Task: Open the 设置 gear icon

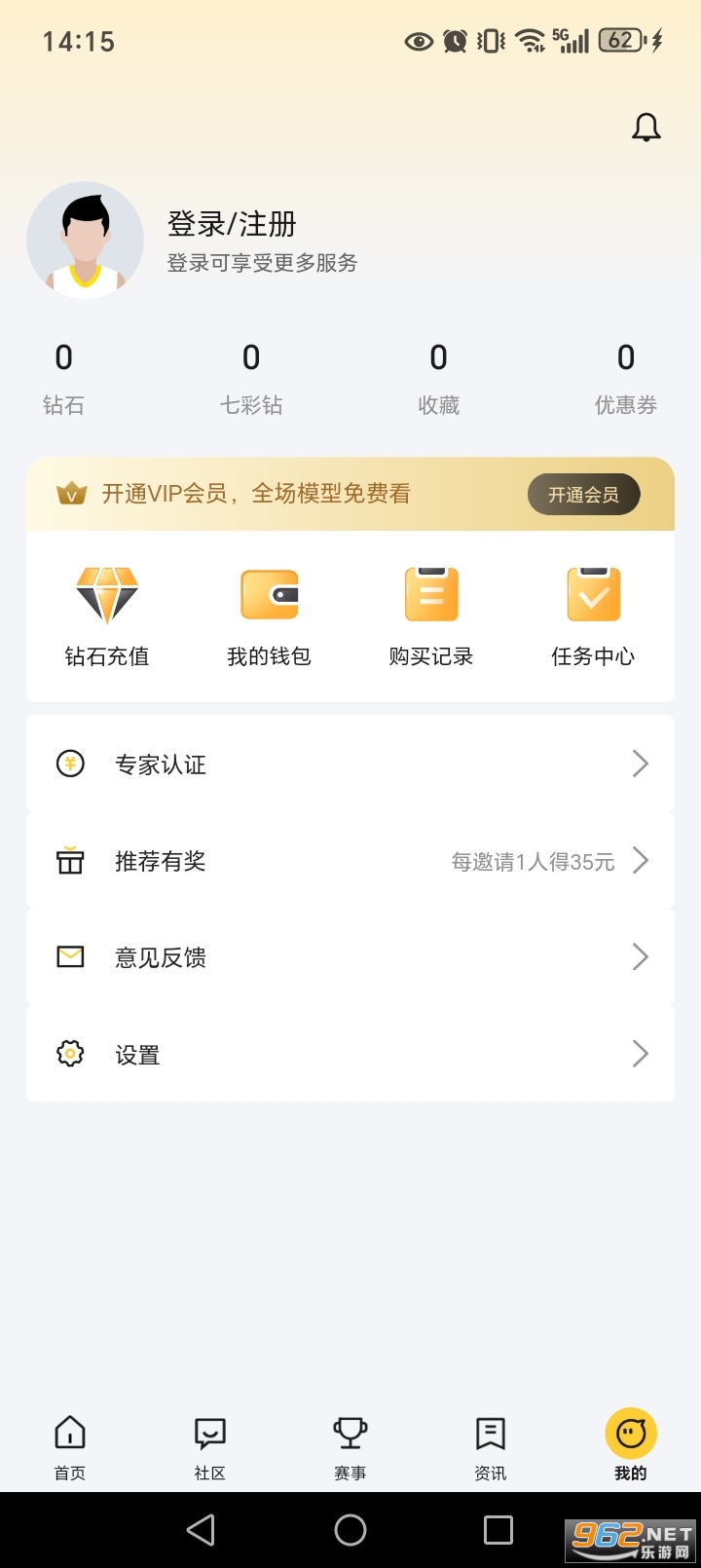Action: pyautogui.click(x=68, y=1053)
